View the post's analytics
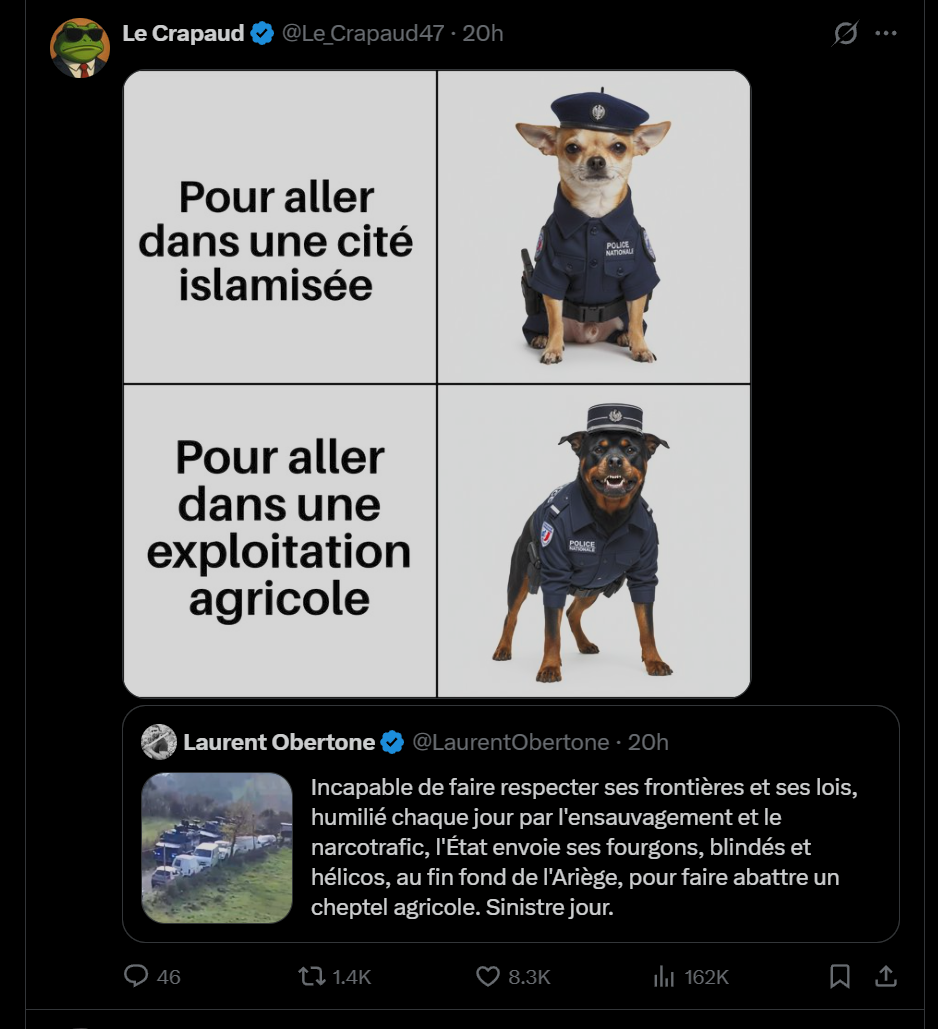 tap(662, 976)
